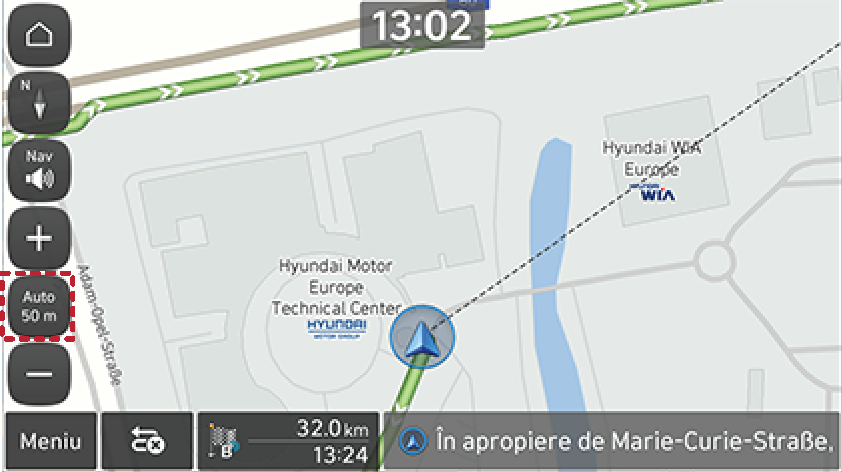Cancel the current route
842x472 pixels.
[x=148, y=440]
